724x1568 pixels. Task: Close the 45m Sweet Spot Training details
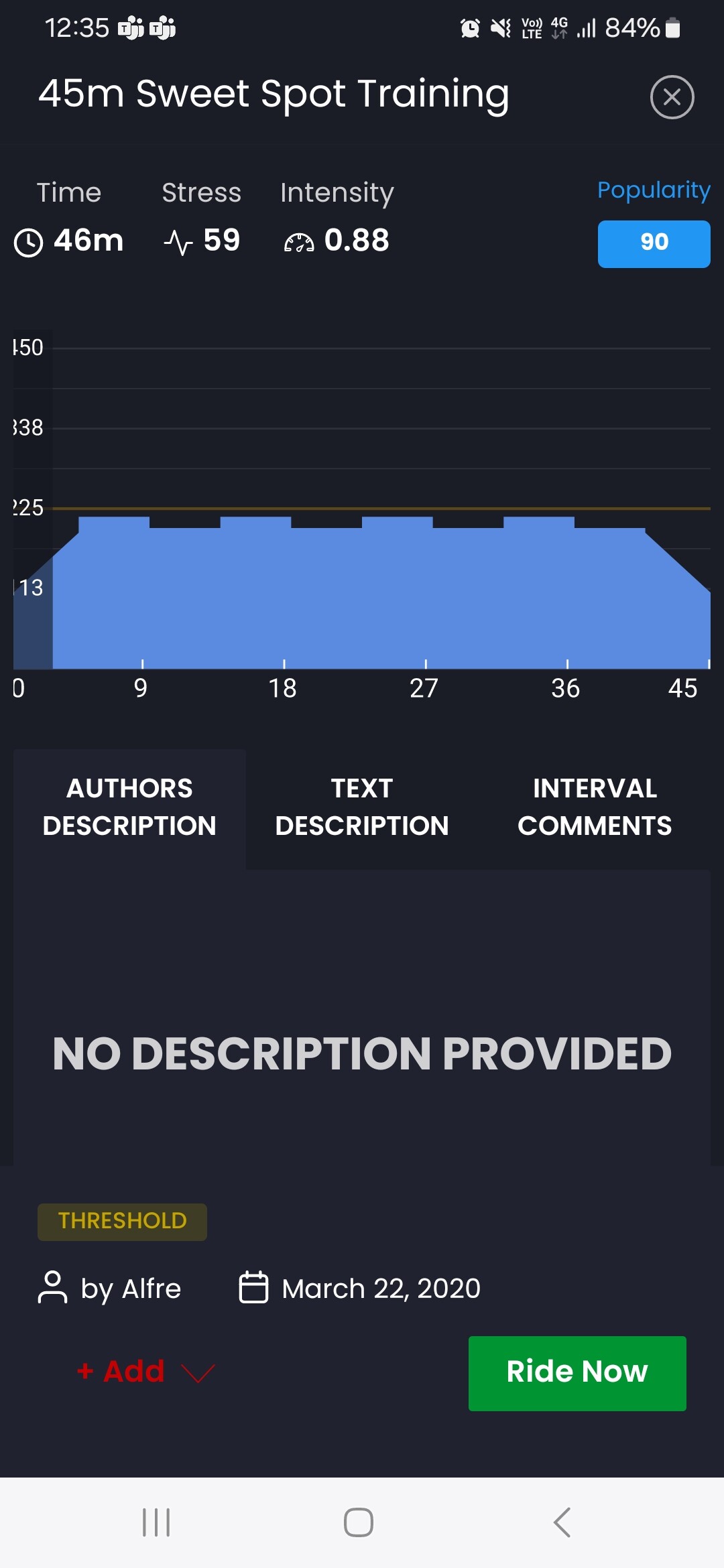tap(672, 98)
